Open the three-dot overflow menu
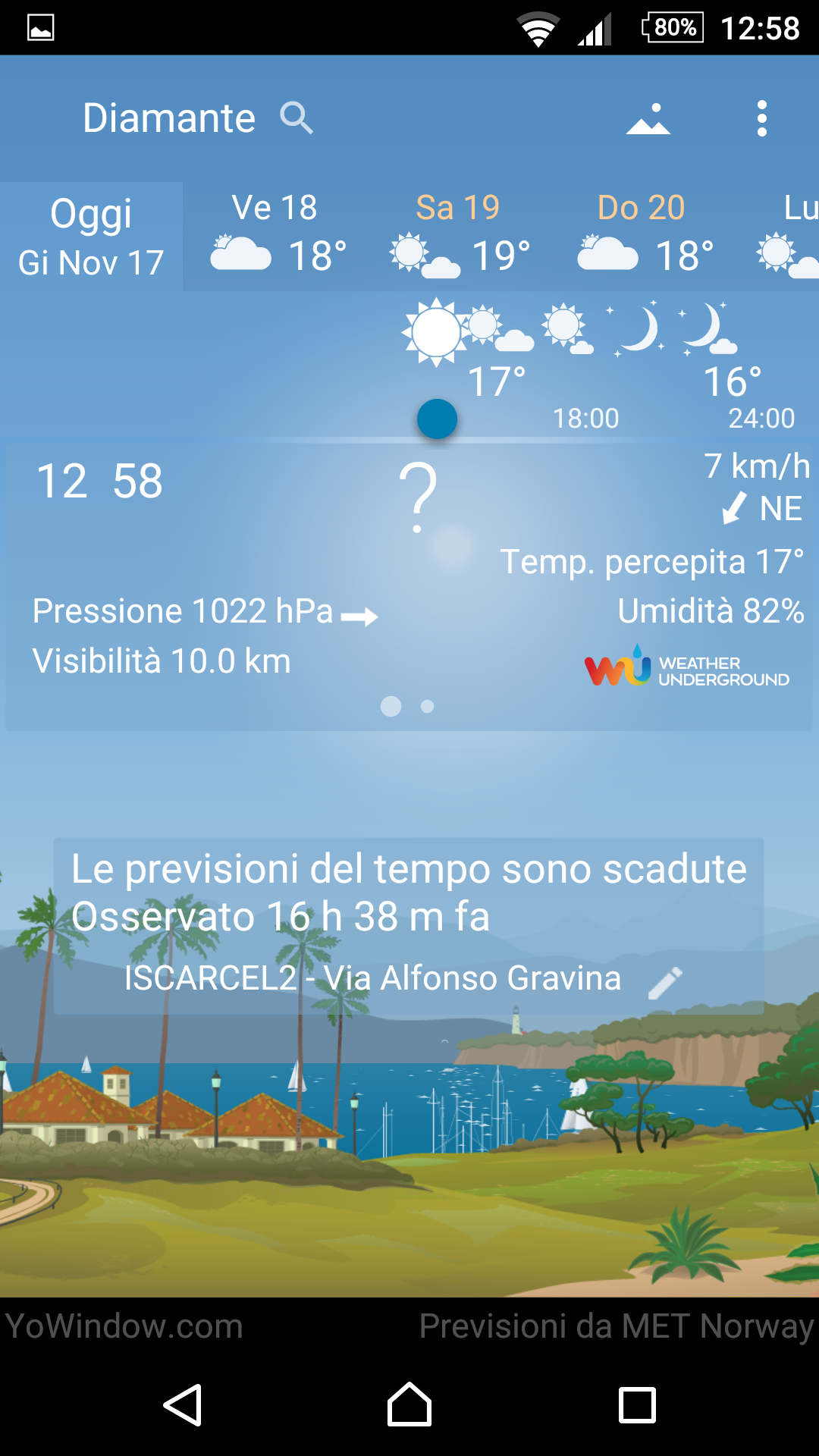The width and height of the screenshot is (819, 1456). click(761, 119)
